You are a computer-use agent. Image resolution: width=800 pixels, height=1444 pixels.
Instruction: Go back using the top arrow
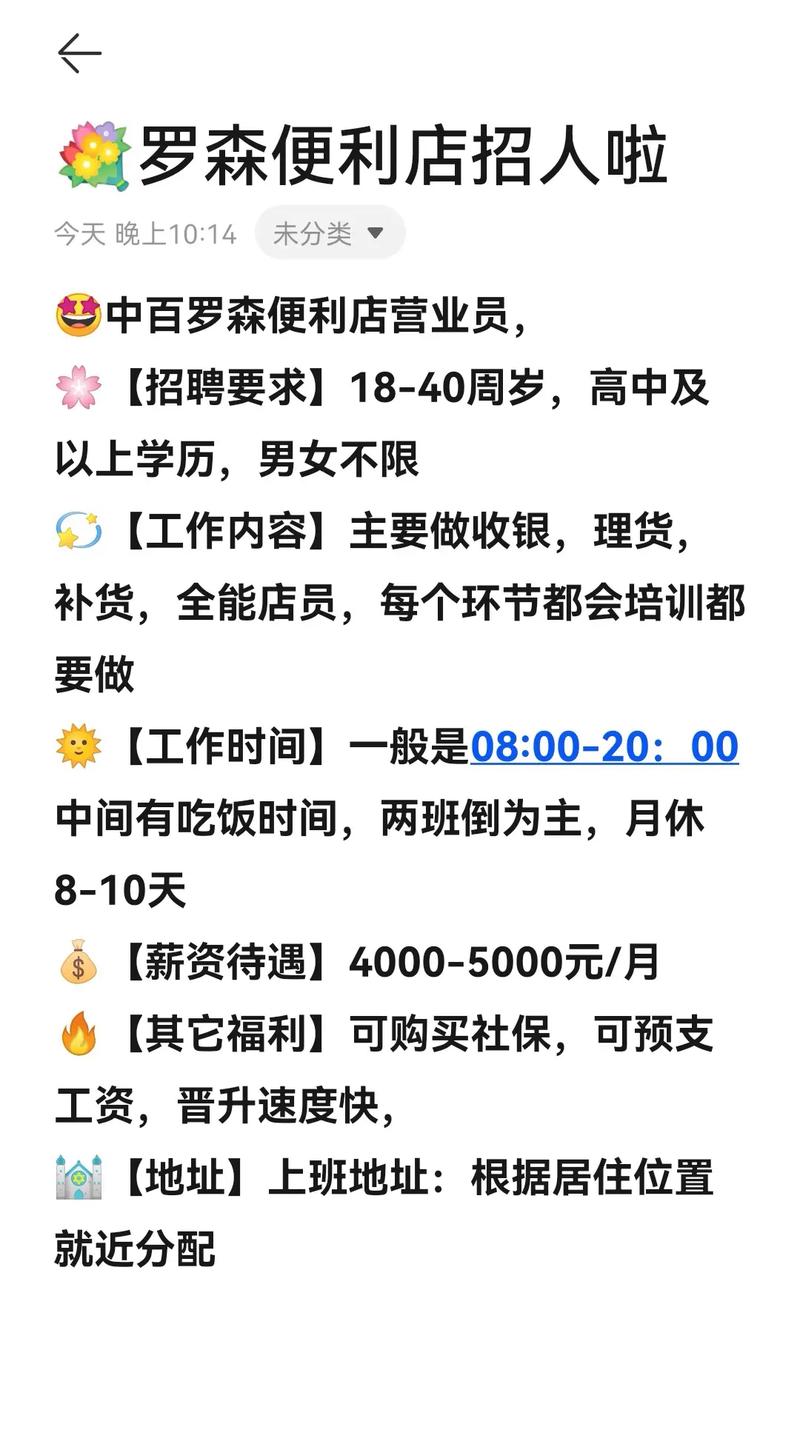pos(79,53)
